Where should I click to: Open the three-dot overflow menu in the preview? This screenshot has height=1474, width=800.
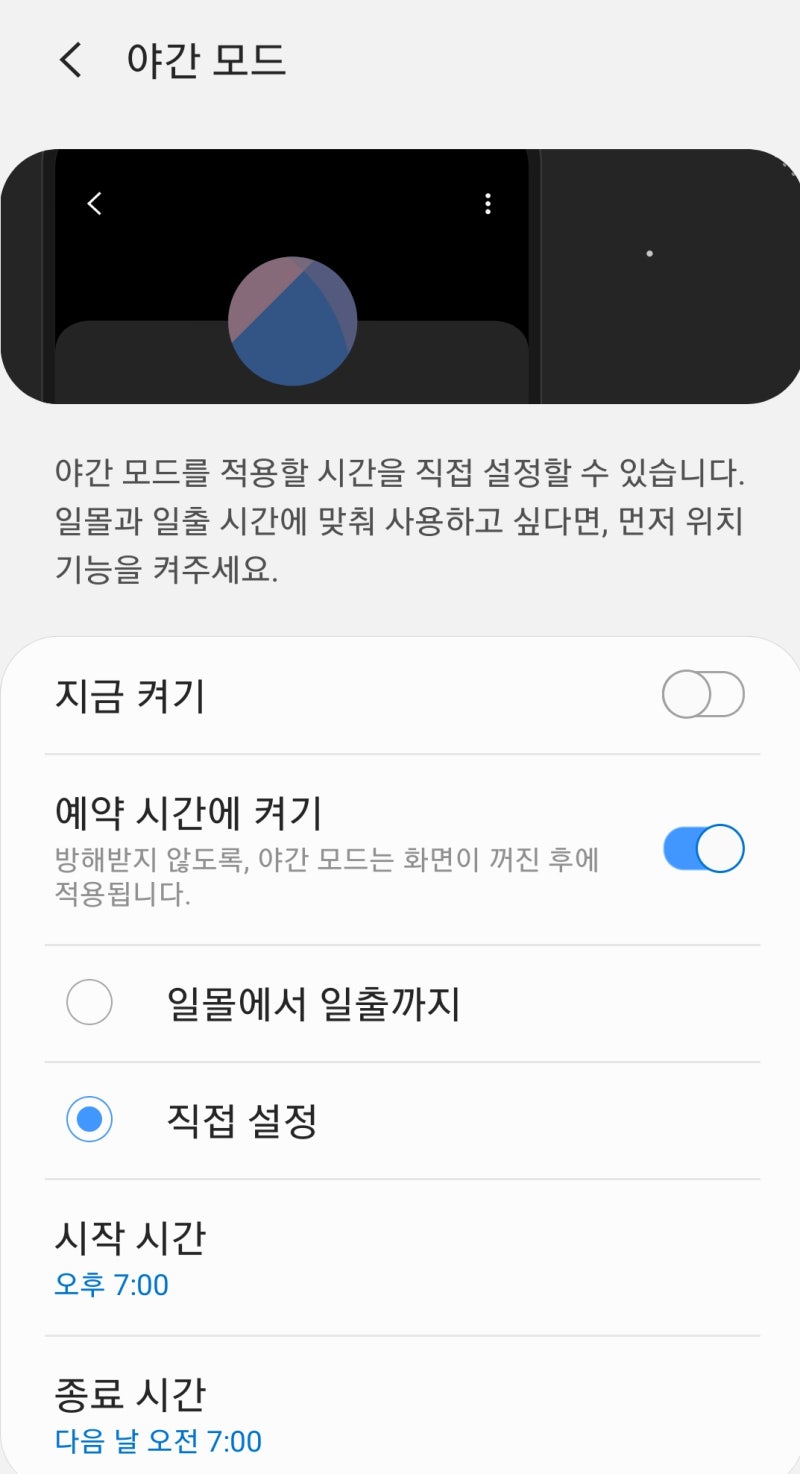tap(488, 204)
